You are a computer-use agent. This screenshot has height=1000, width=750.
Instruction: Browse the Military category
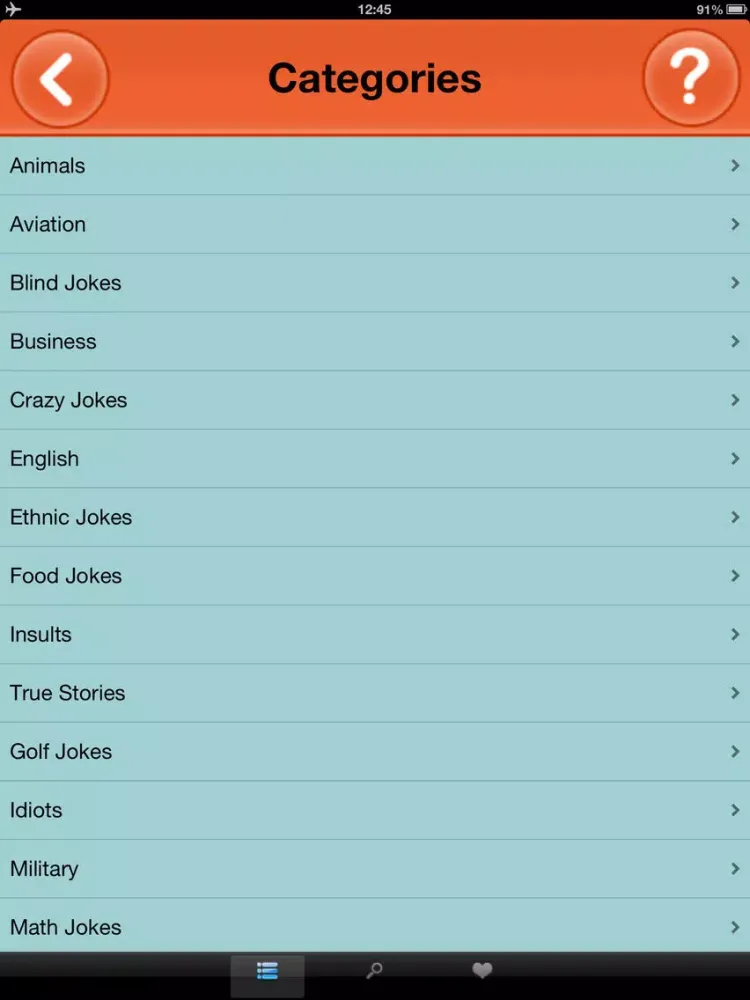point(375,868)
